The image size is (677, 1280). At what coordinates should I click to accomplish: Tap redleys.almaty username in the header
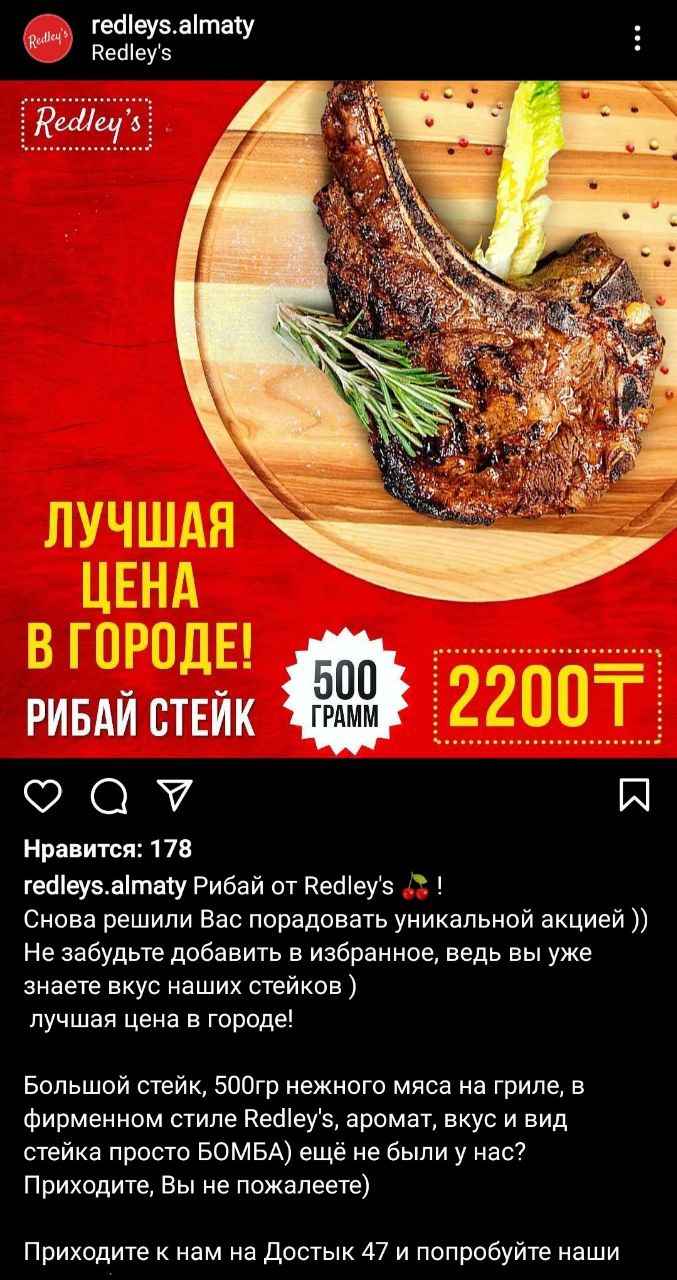173,25
